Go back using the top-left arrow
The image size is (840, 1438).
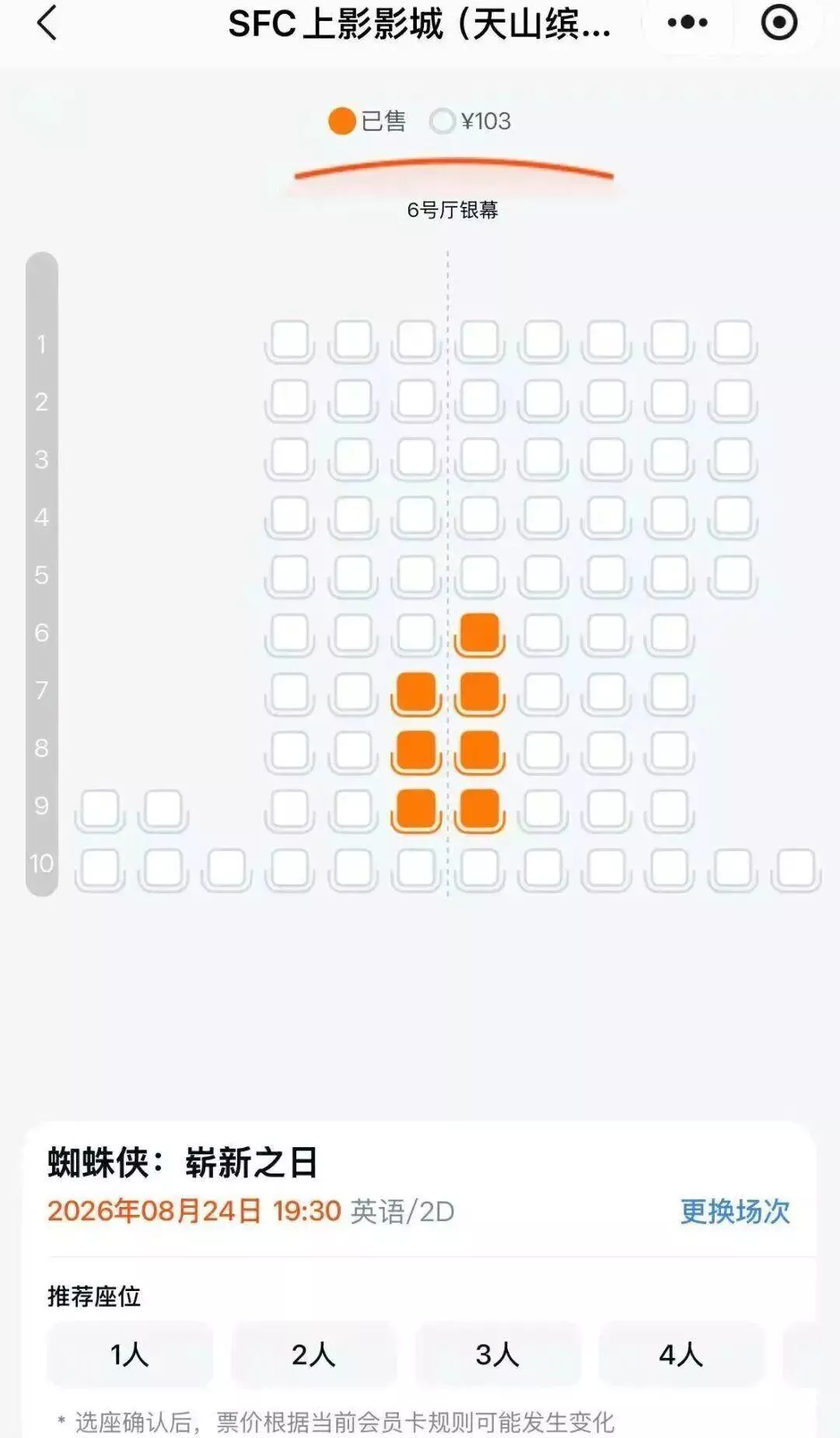coord(47,23)
